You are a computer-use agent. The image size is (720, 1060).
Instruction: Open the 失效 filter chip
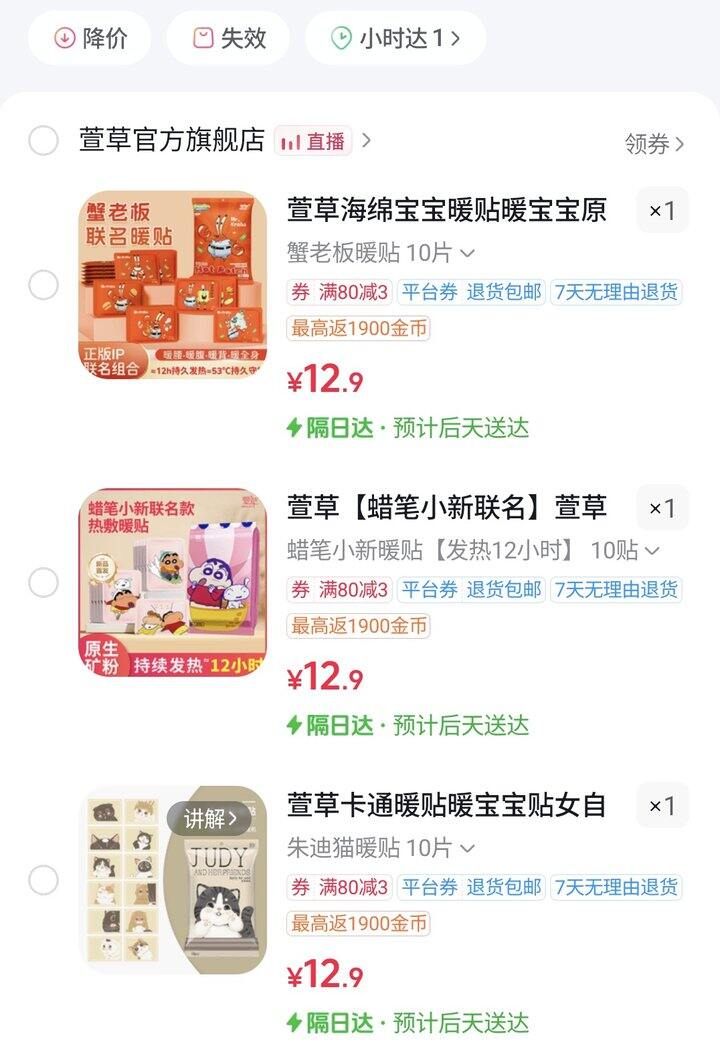click(x=229, y=38)
